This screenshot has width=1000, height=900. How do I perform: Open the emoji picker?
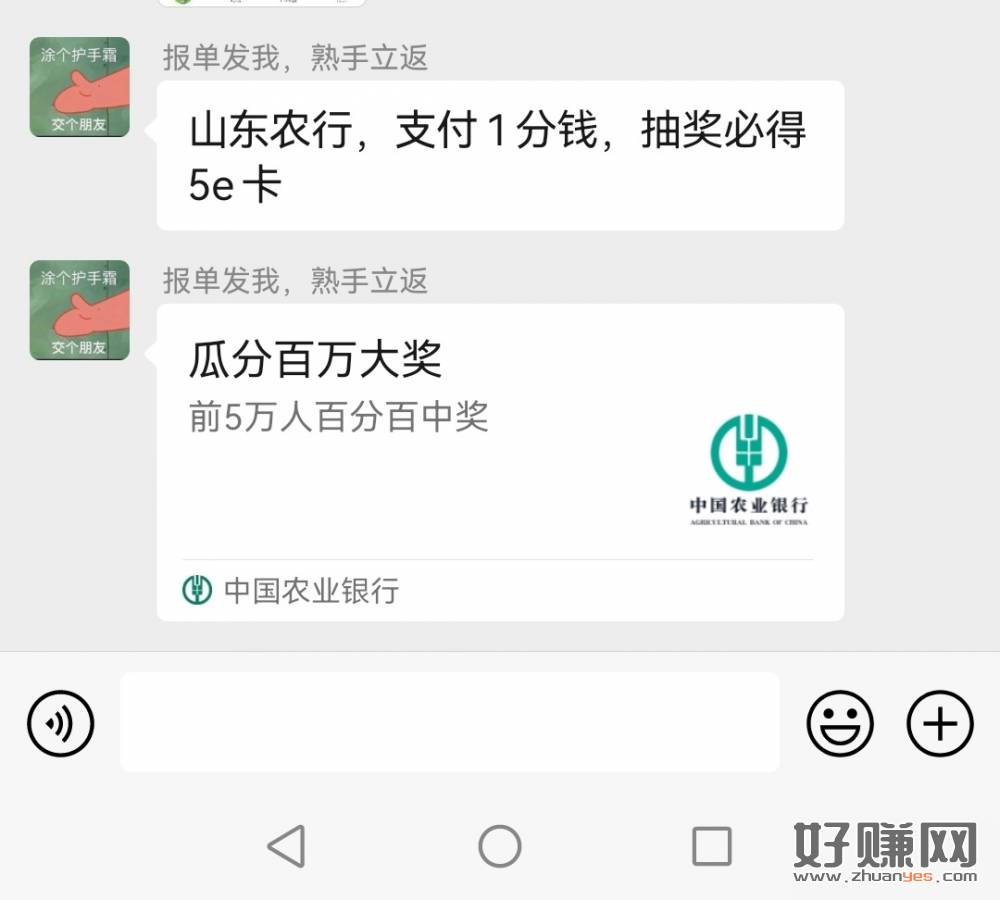(840, 723)
